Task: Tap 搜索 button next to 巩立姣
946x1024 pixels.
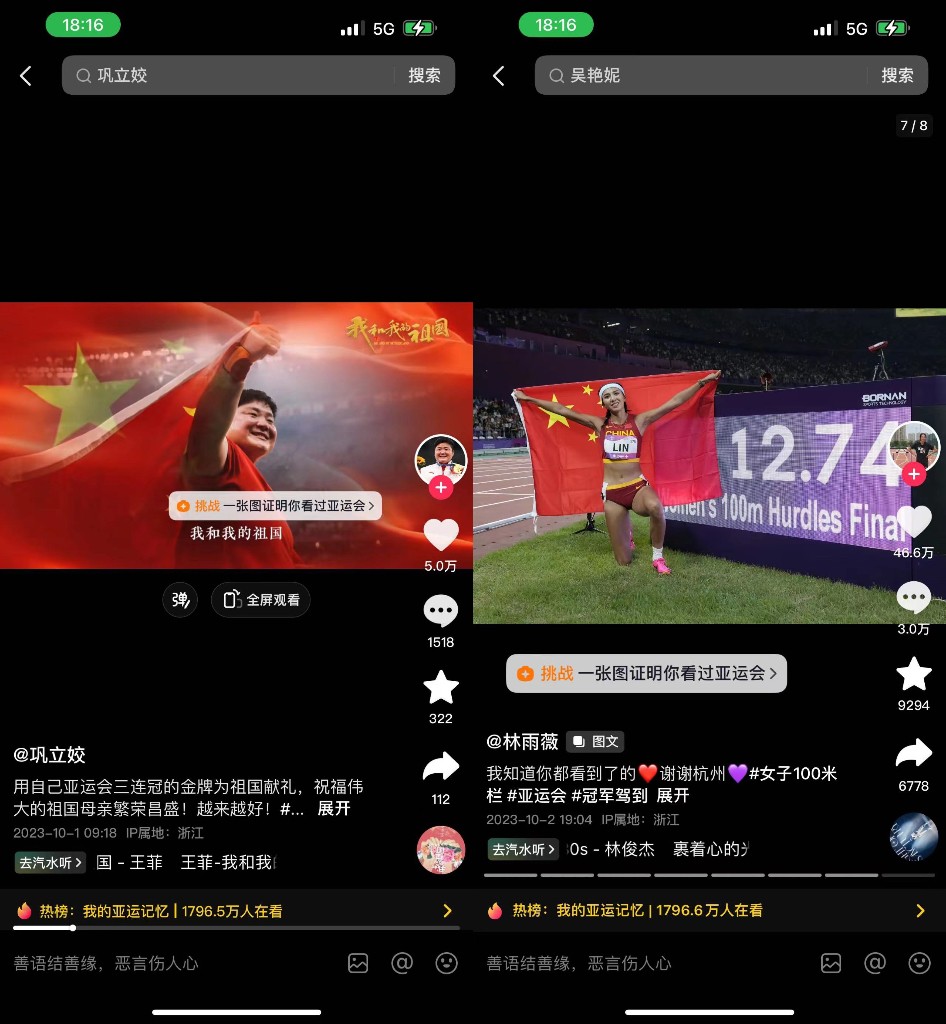Action: pos(424,76)
